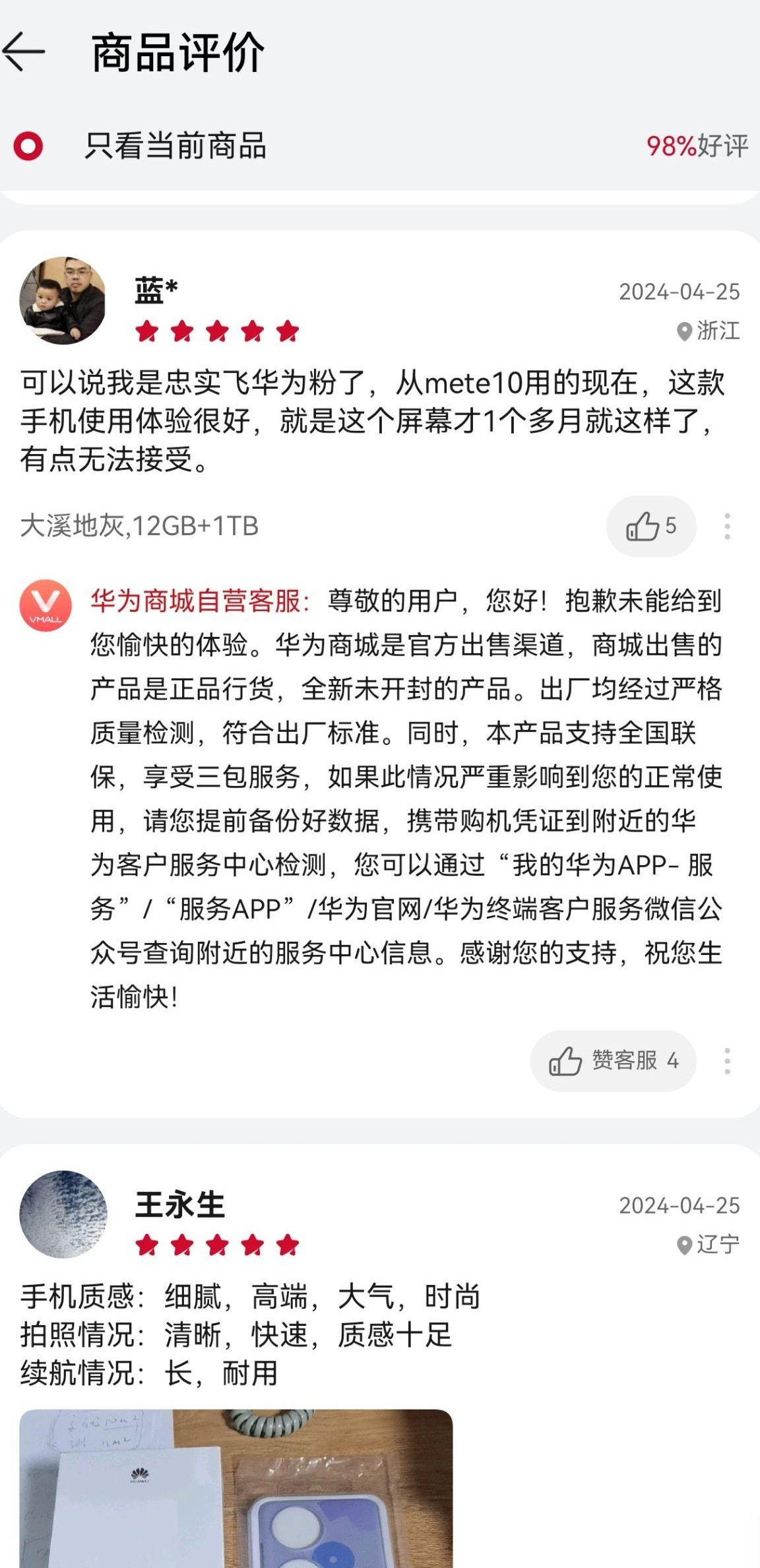Go back from the 商品评价 page
760x1568 pixels.
point(24,51)
